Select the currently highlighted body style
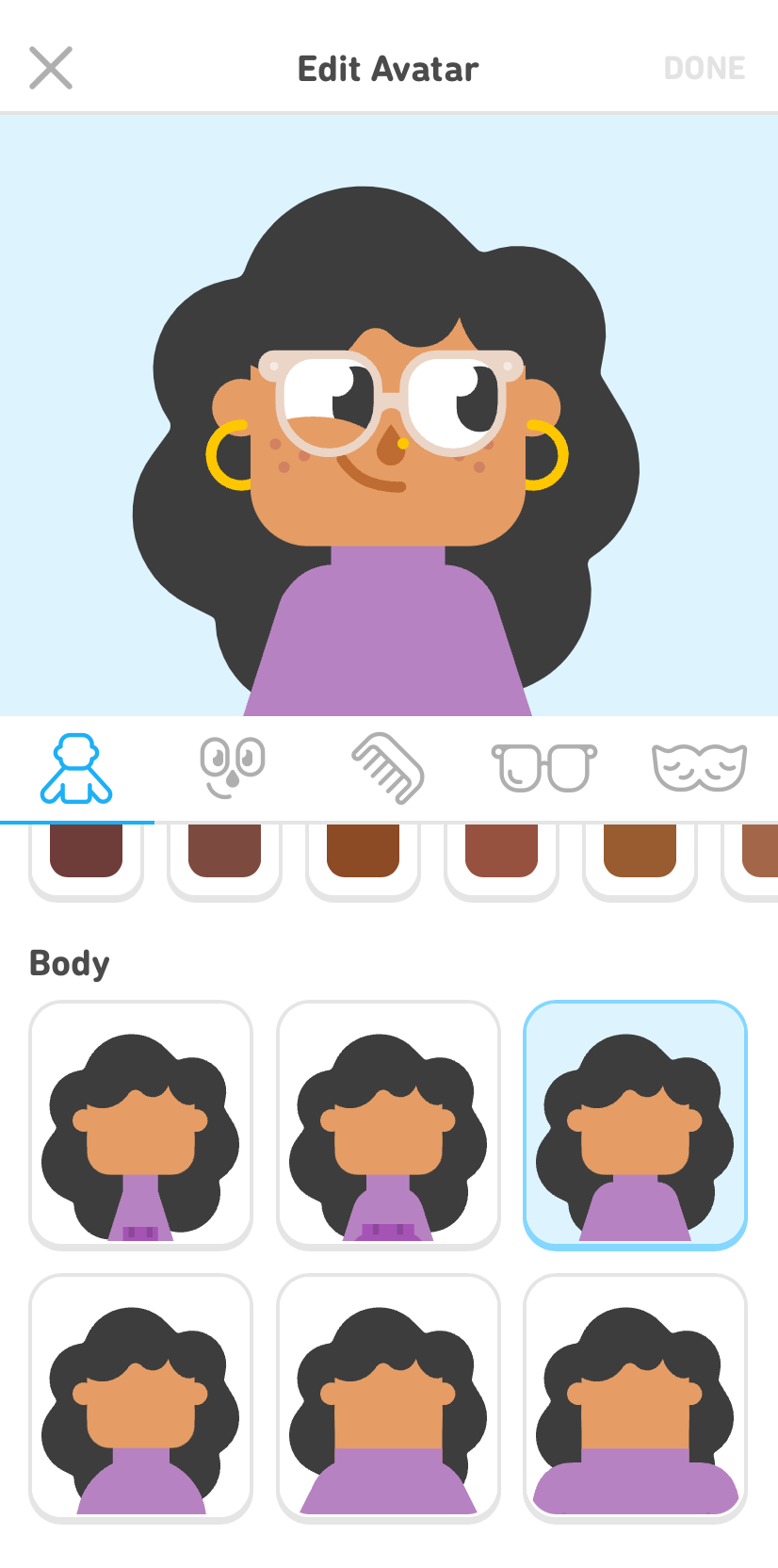This screenshot has height=1568, width=778. pos(635,1123)
